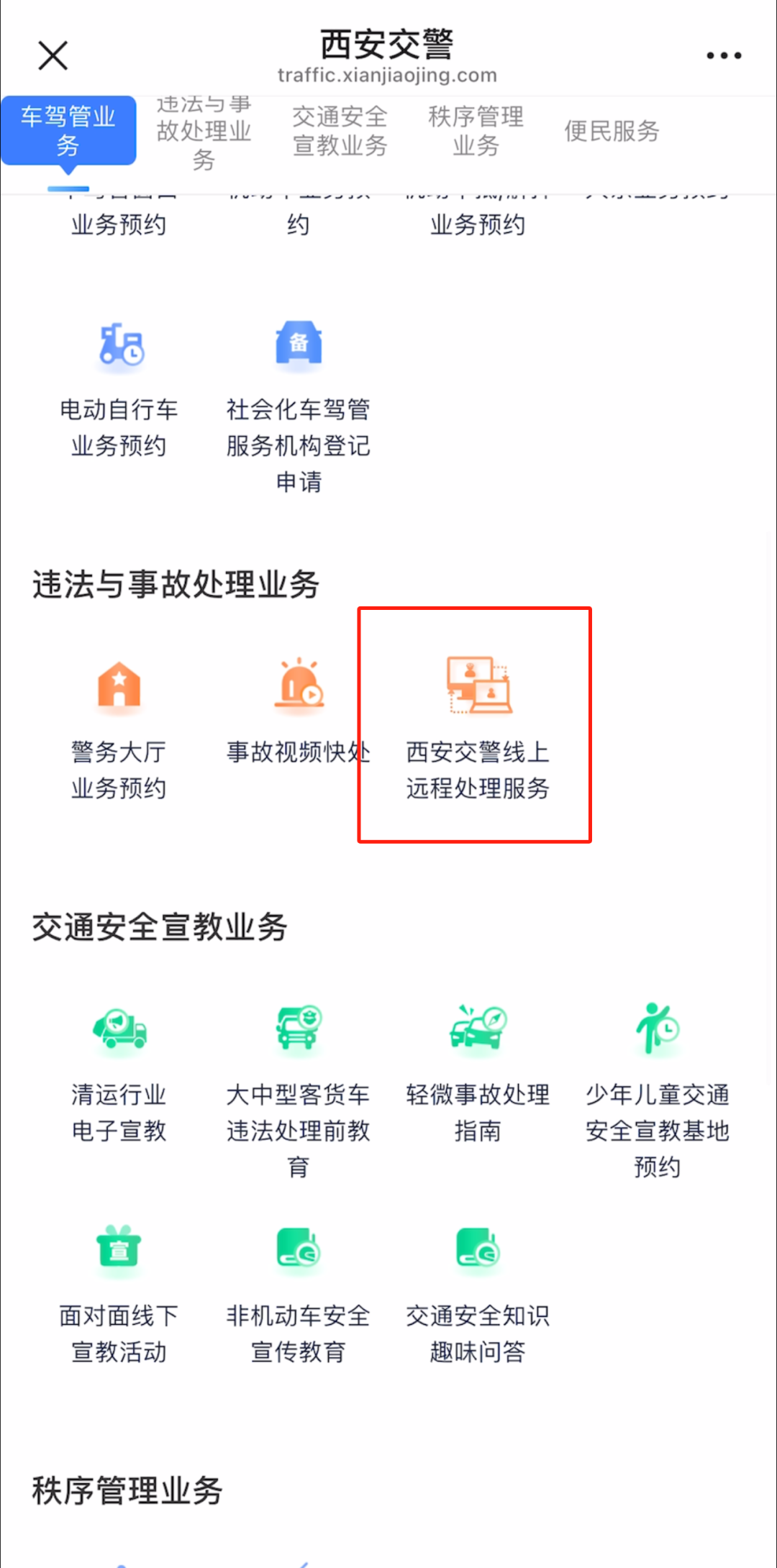Switch to 交通安全宣教业务 tab

pos(340,131)
